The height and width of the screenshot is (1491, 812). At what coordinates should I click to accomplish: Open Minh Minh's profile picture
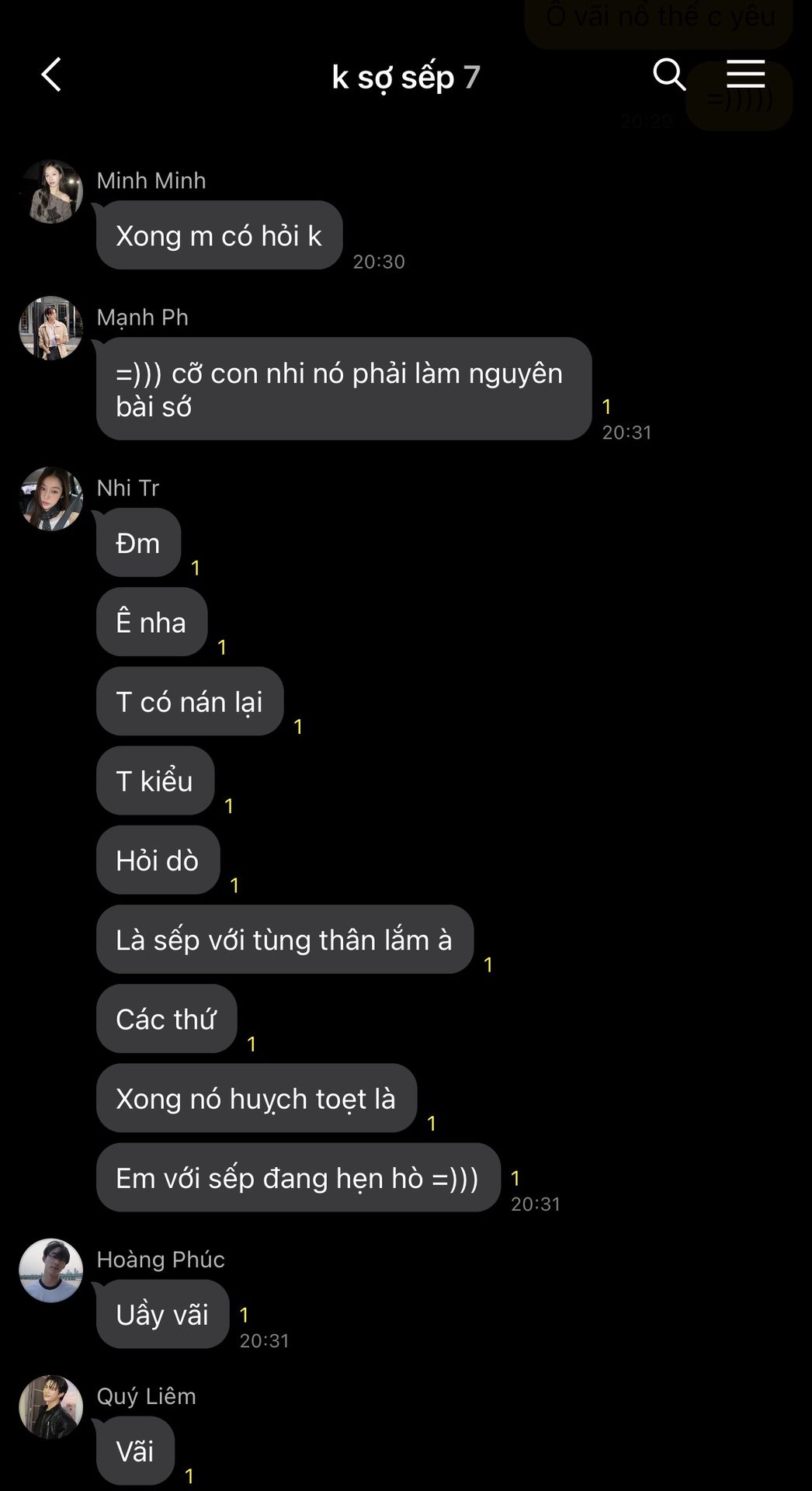(51, 192)
